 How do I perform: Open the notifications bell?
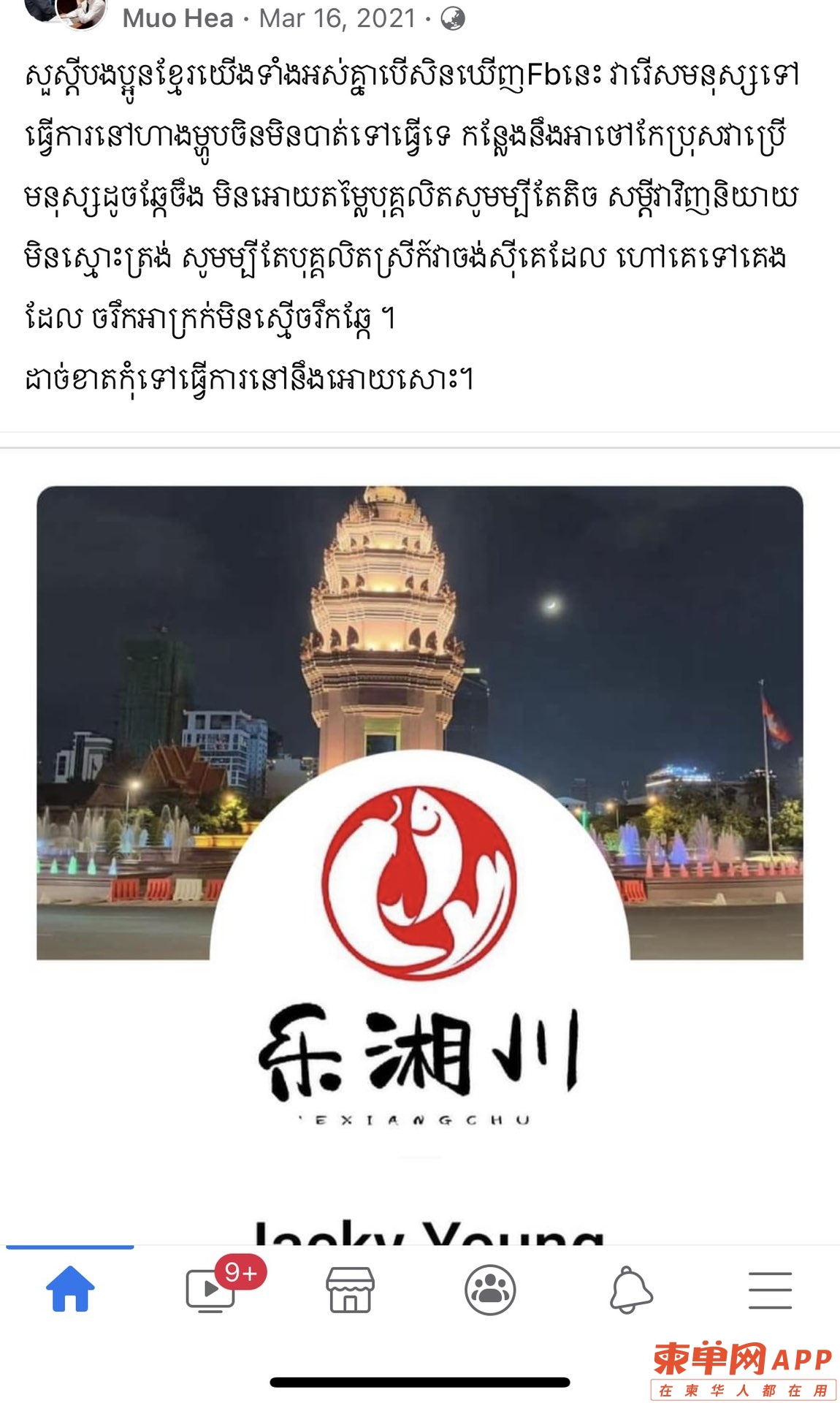tap(630, 1289)
